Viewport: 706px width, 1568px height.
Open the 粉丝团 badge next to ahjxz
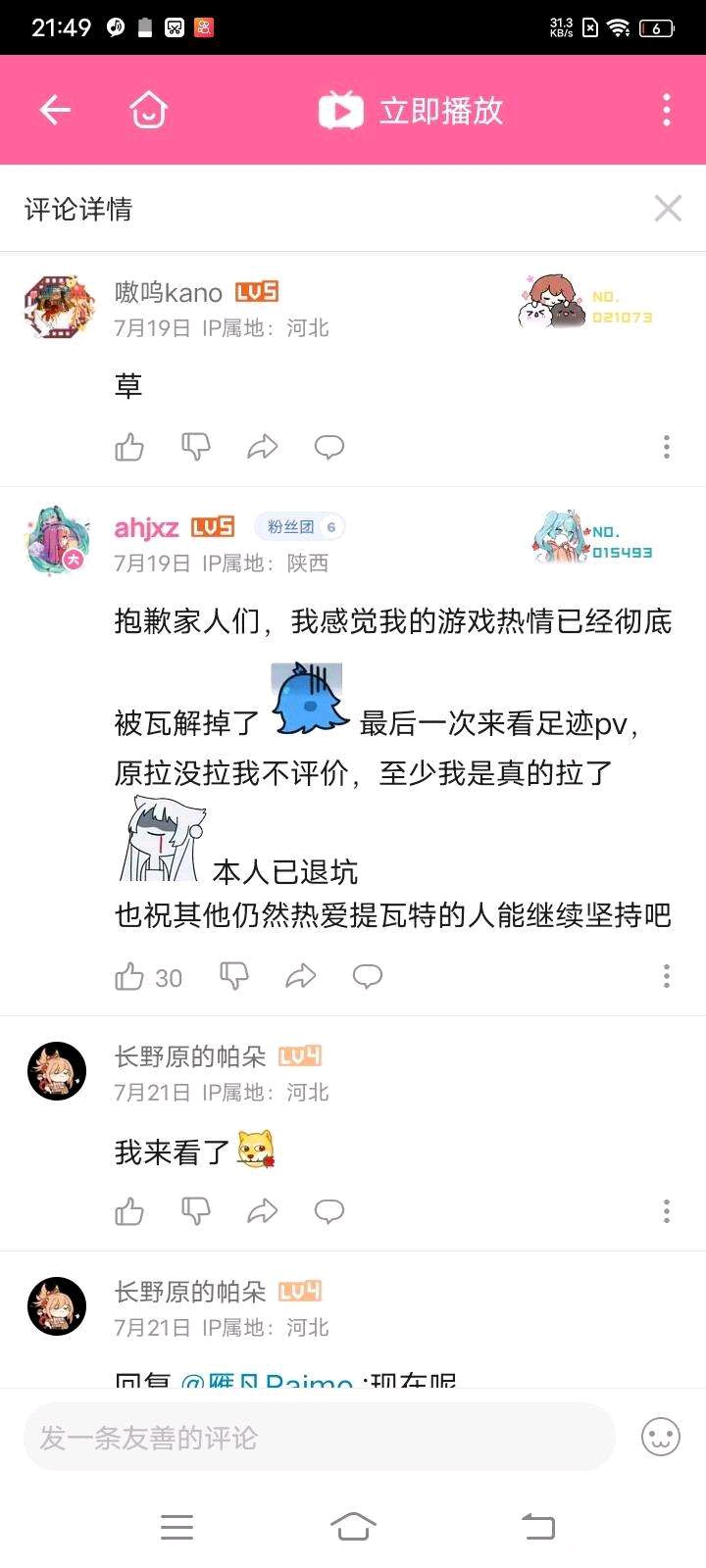click(300, 527)
